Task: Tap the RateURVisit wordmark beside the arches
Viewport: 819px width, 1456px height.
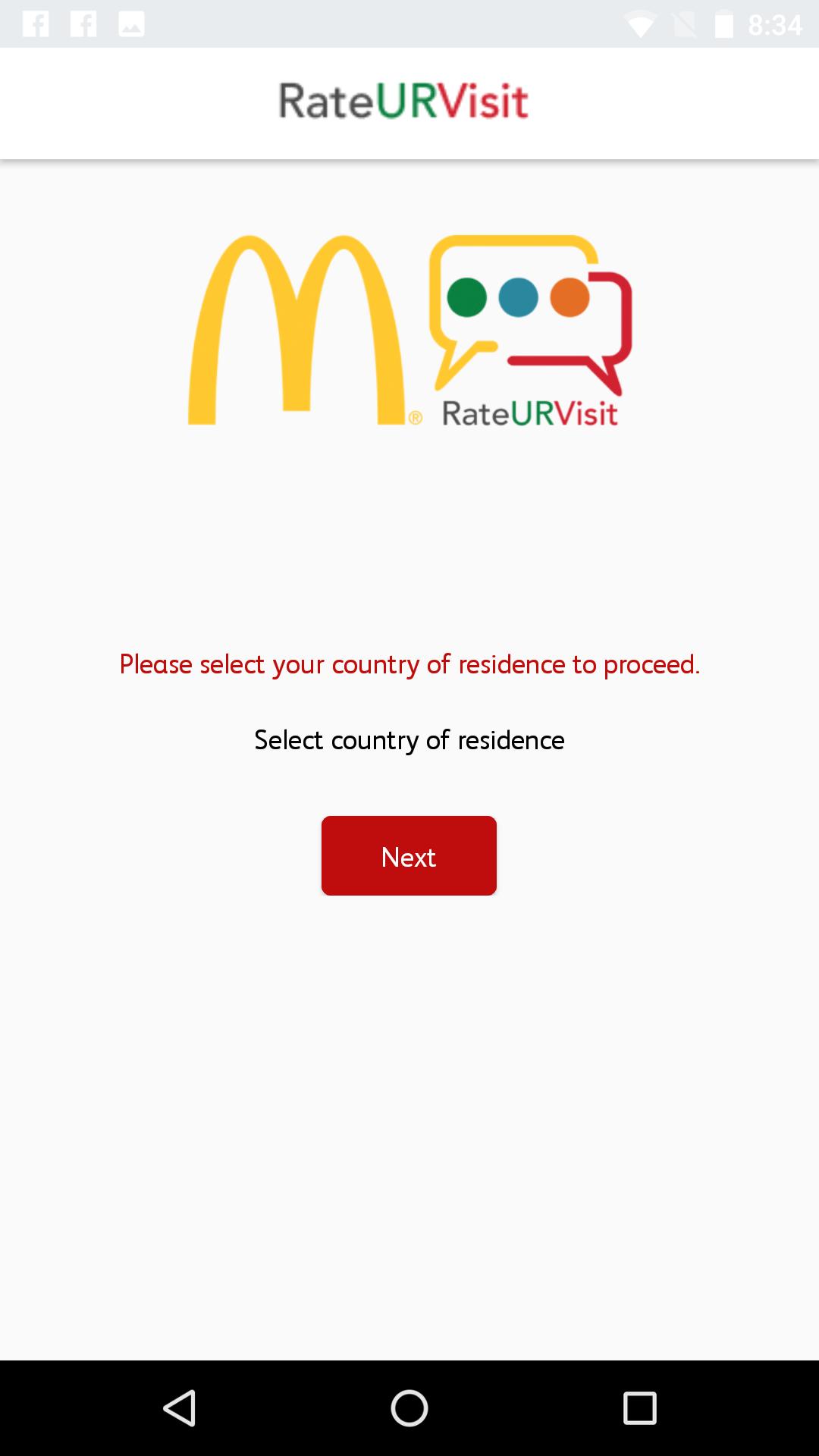Action: point(531,413)
